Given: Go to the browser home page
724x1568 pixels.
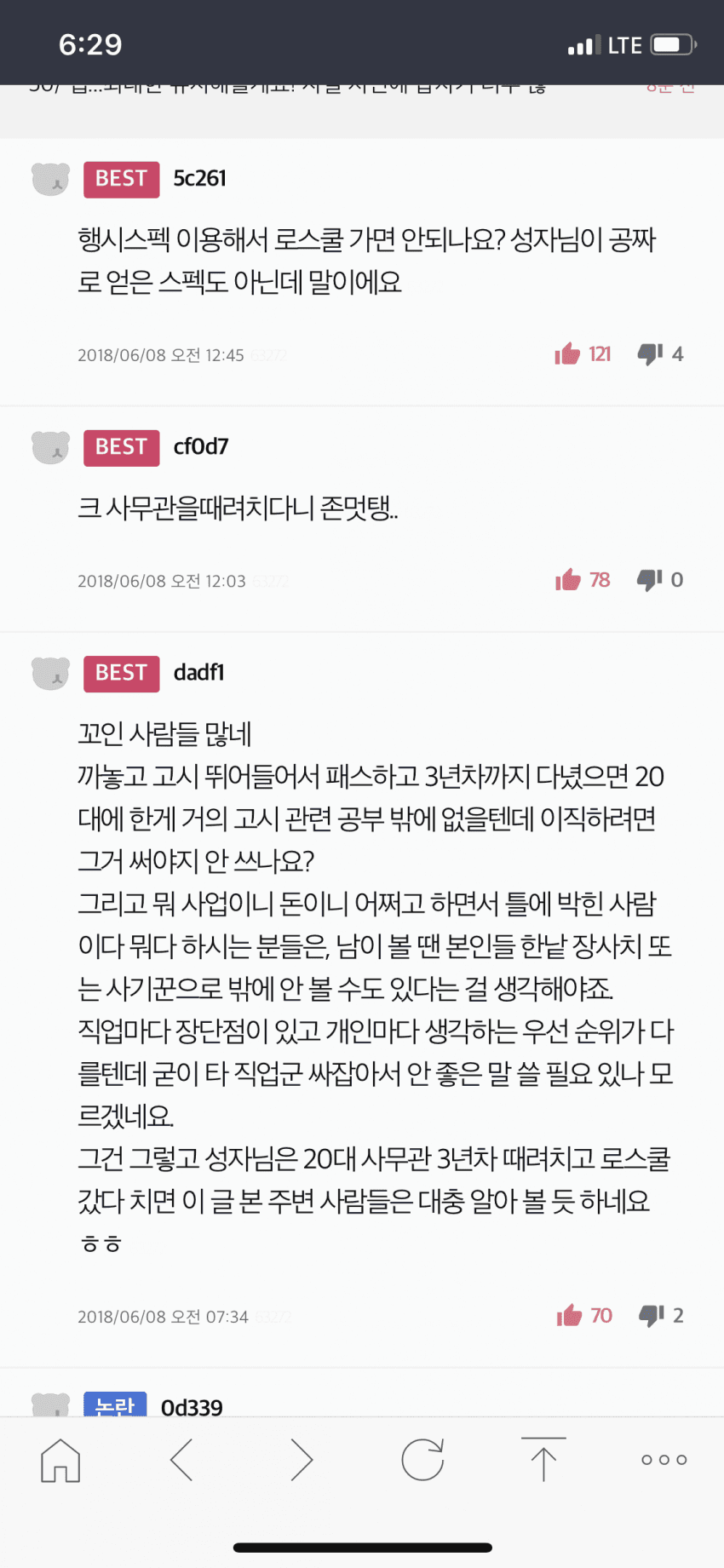Looking at the screenshot, I should click(x=60, y=1460).
